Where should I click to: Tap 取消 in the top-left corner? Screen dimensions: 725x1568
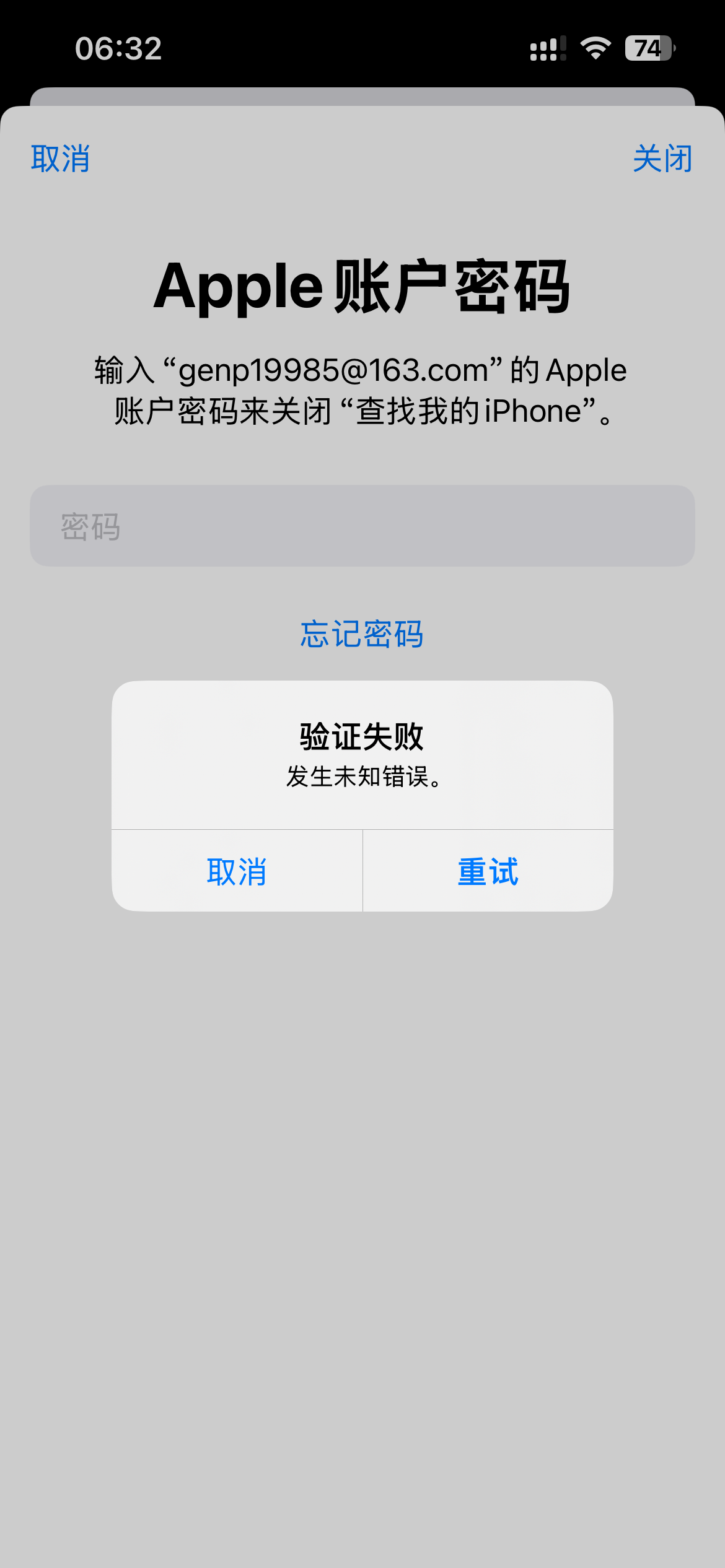[x=61, y=159]
